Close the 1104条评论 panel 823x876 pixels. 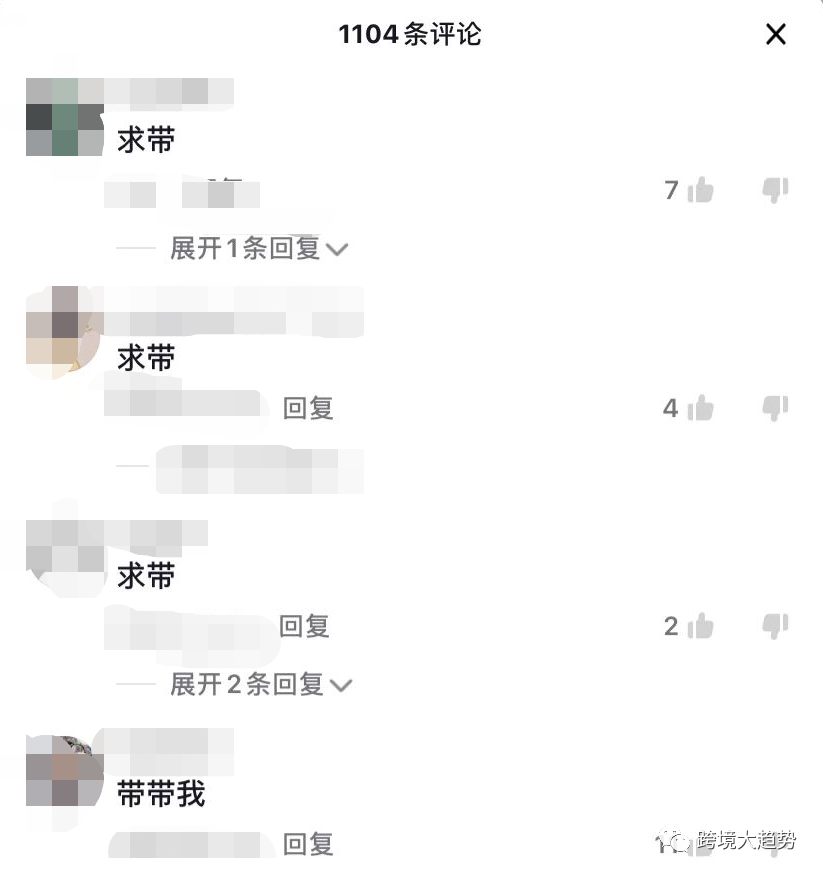[x=775, y=34]
